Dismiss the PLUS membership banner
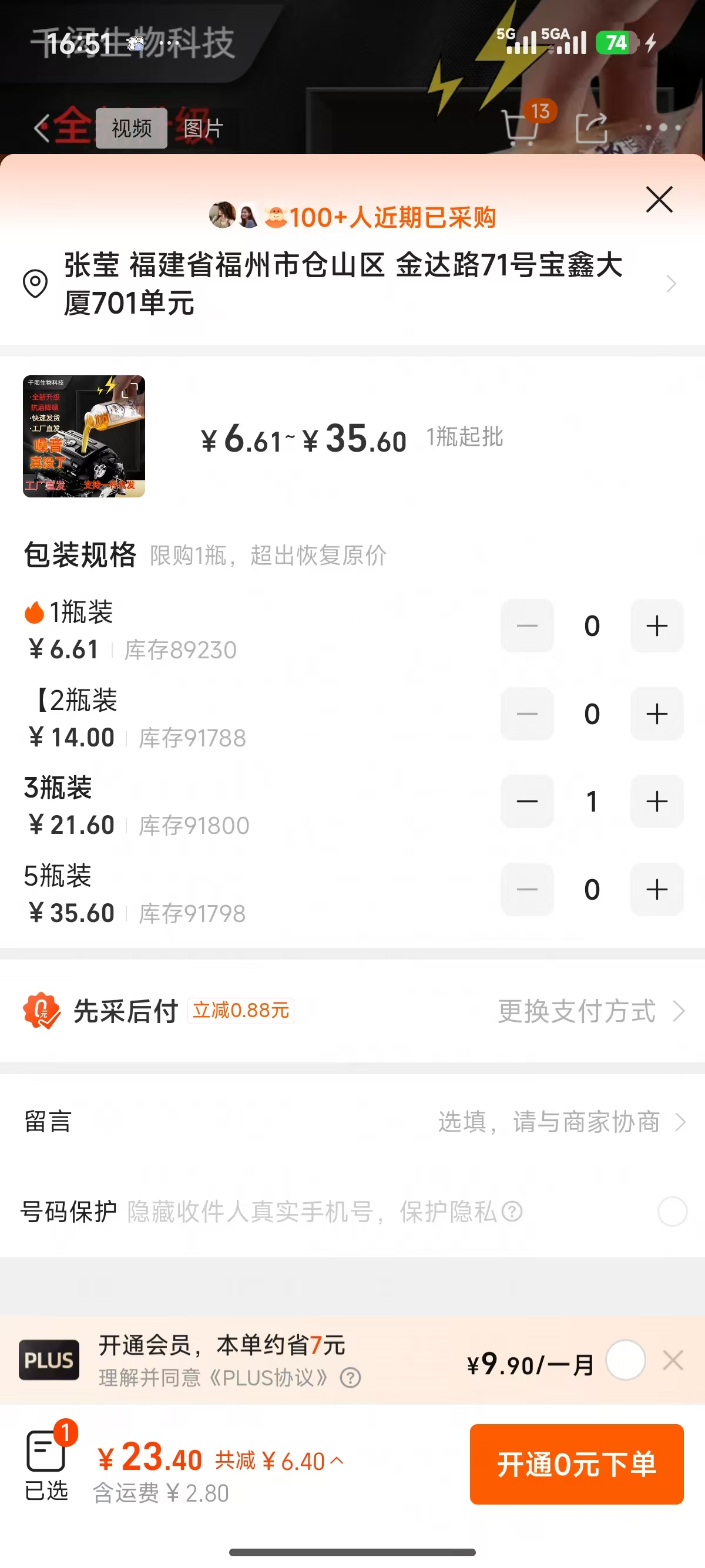The image size is (705, 1568). tap(673, 1360)
